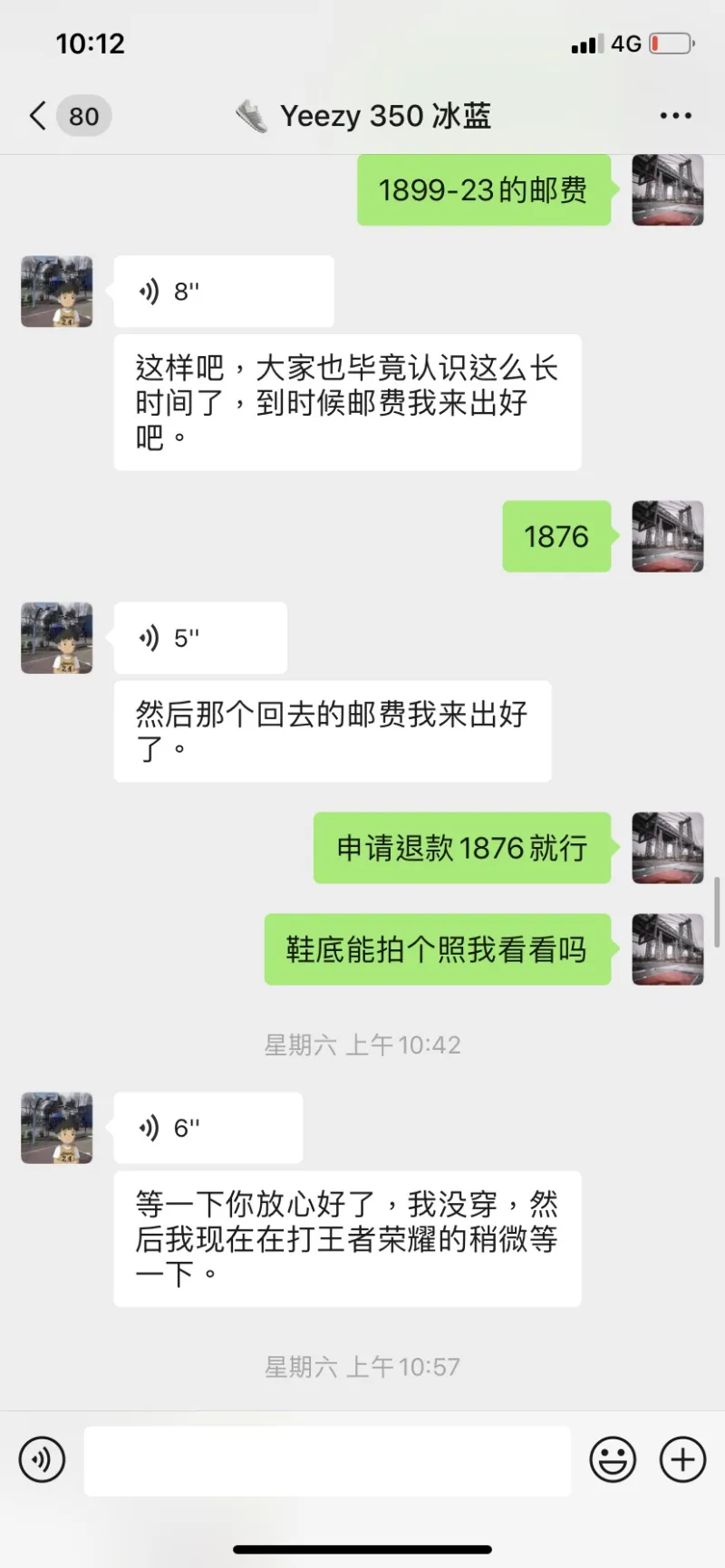The width and height of the screenshot is (725, 1568).
Task: Open own avatar beside the 1876 message
Action: (667, 536)
